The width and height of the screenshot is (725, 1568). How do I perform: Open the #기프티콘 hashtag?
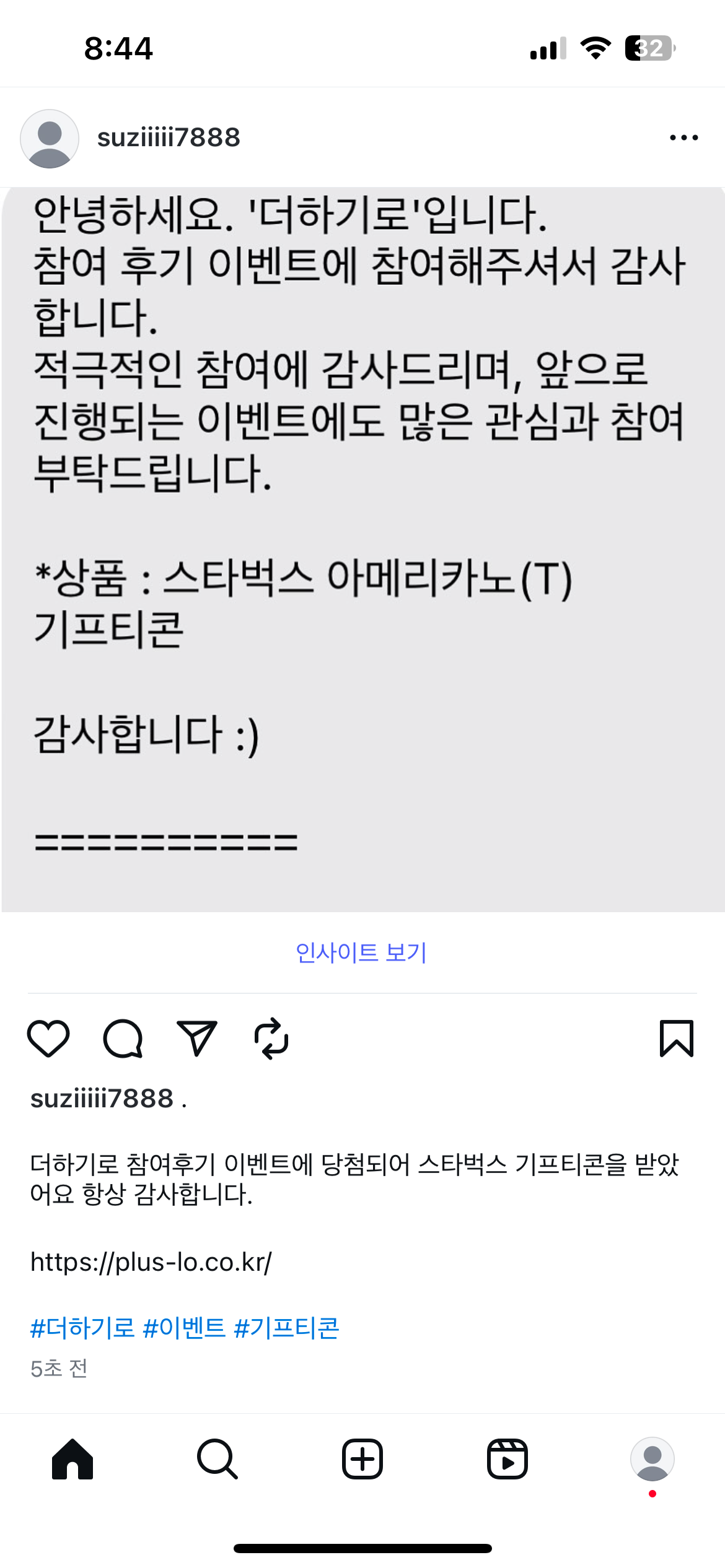(287, 1328)
